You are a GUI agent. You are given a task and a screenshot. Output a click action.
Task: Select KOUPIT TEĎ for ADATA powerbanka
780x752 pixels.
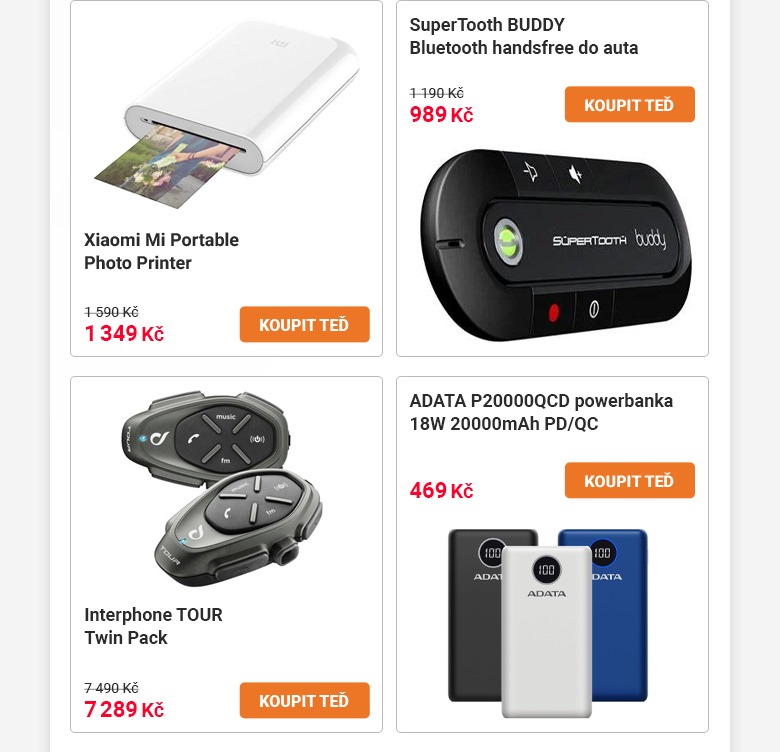[629, 481]
